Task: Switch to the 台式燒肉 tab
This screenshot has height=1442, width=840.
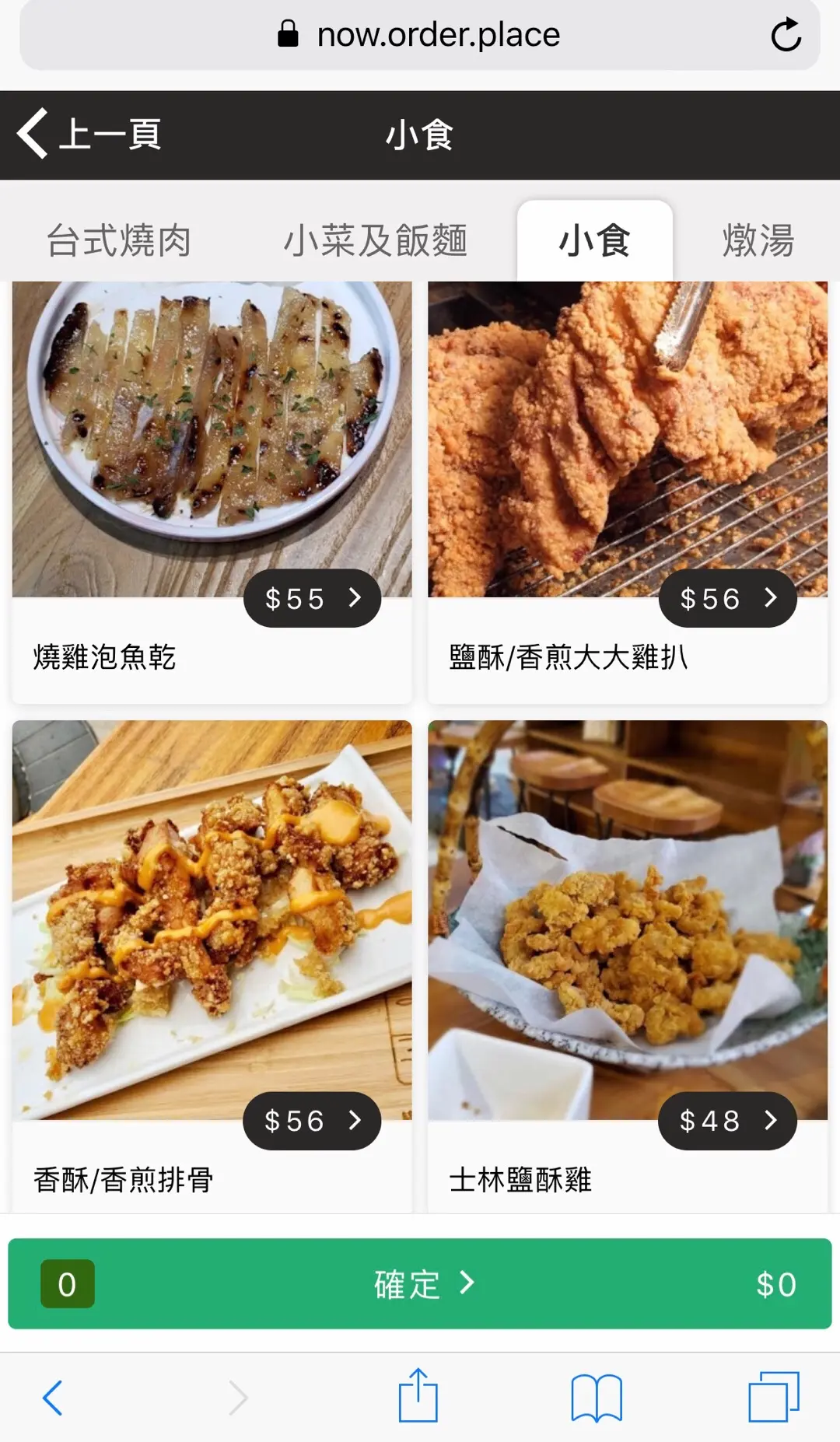Action: (x=119, y=240)
